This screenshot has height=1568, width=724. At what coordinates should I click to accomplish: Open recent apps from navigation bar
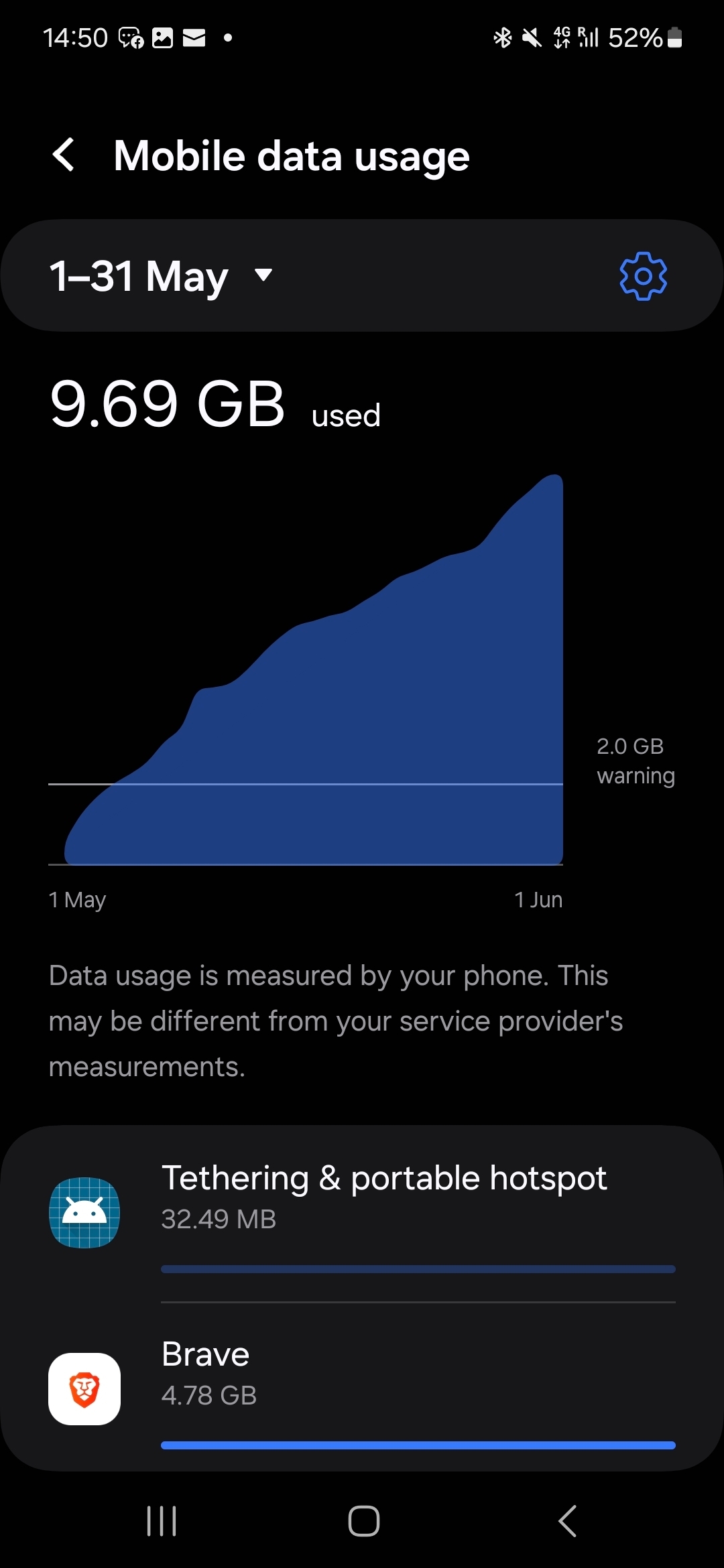click(x=162, y=1520)
